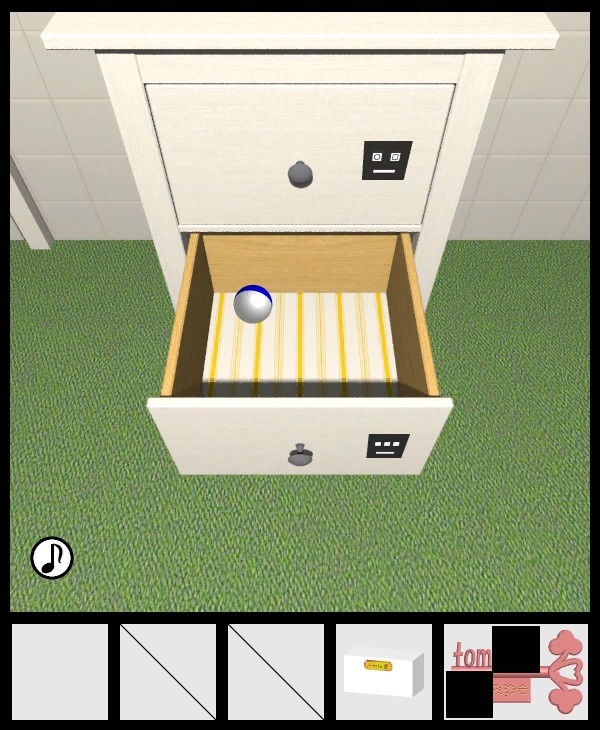Pick up the blue and white ball
This screenshot has height=730, width=600.
click(253, 304)
